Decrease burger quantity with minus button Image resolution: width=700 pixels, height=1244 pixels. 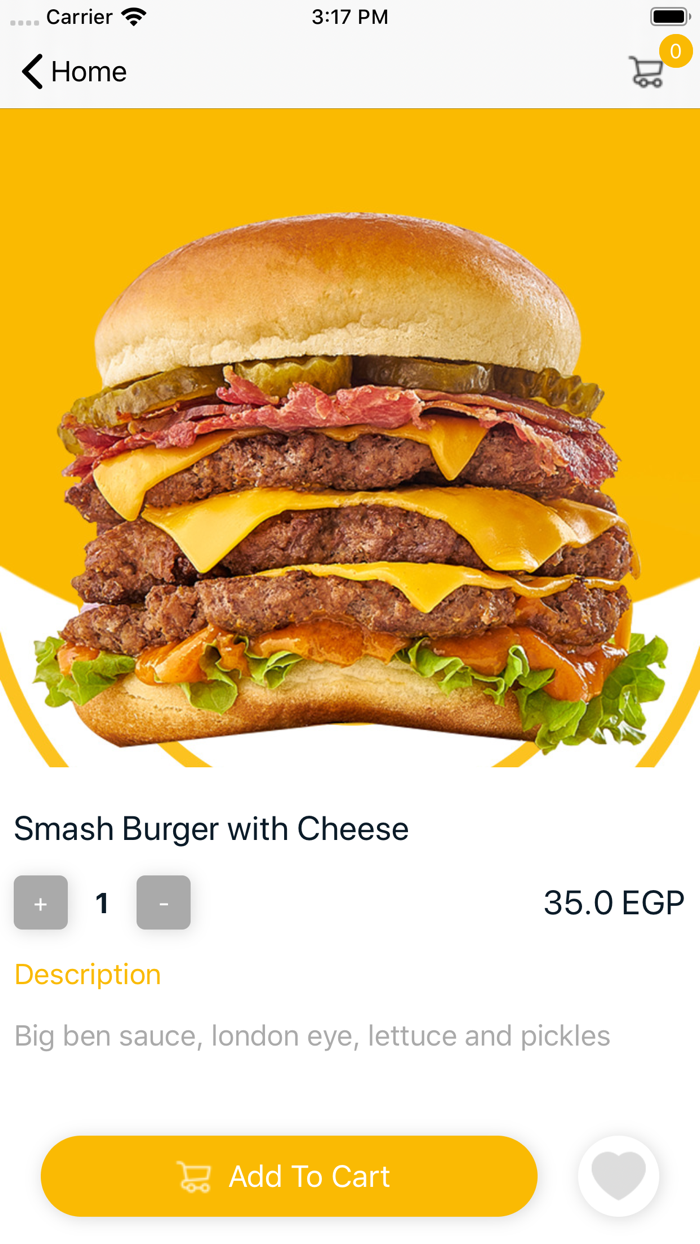click(x=163, y=903)
